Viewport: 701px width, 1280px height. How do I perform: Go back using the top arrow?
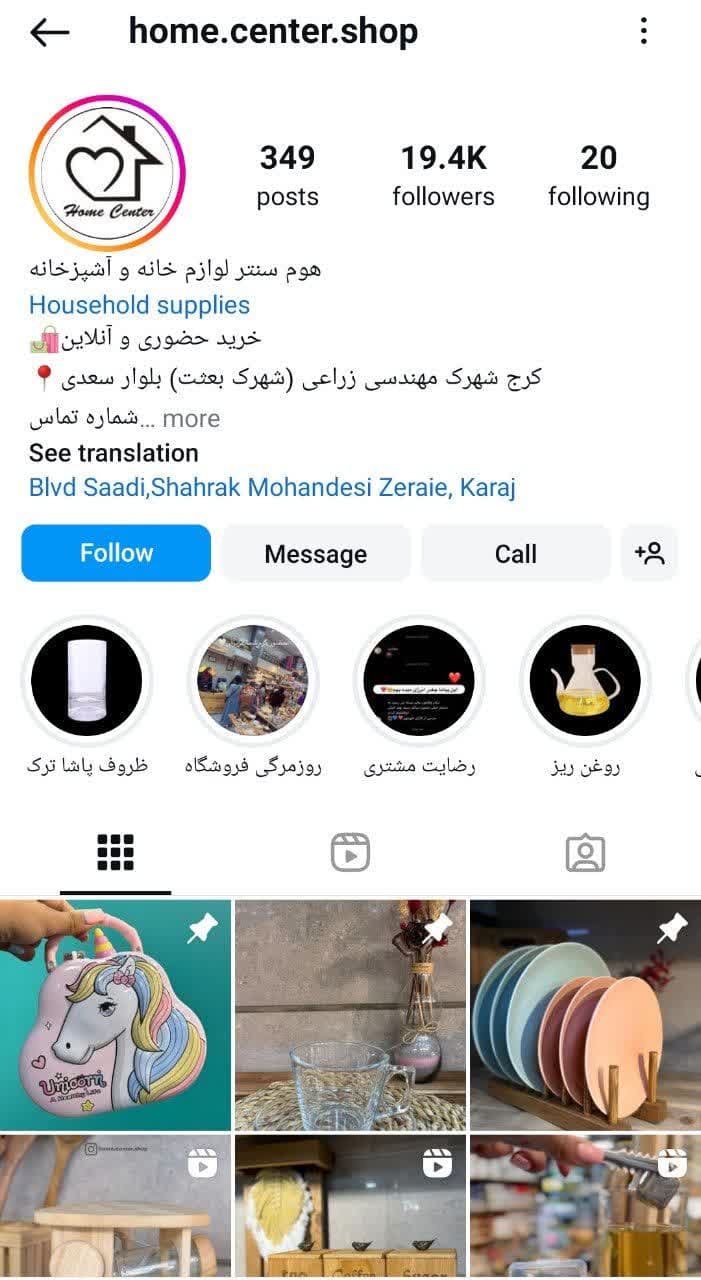[49, 32]
